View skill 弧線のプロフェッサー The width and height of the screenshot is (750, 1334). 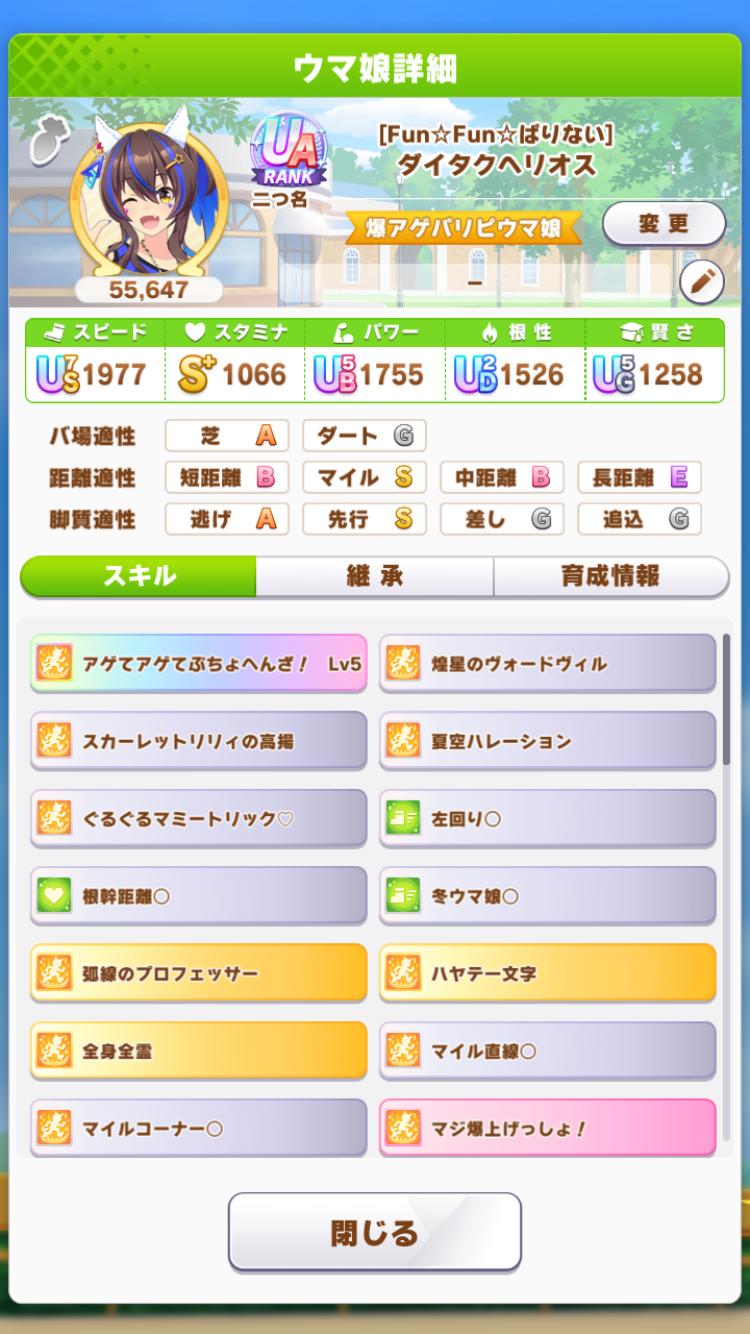point(198,973)
